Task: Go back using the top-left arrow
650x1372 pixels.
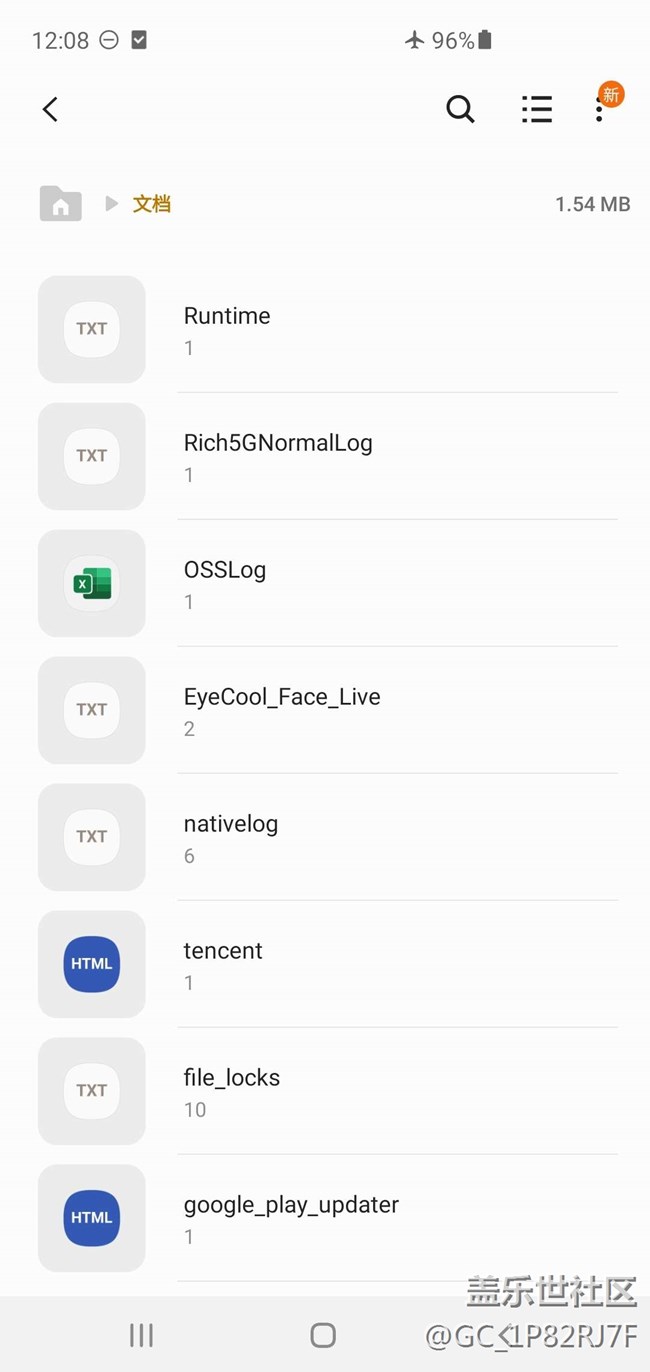Action: pos(50,109)
